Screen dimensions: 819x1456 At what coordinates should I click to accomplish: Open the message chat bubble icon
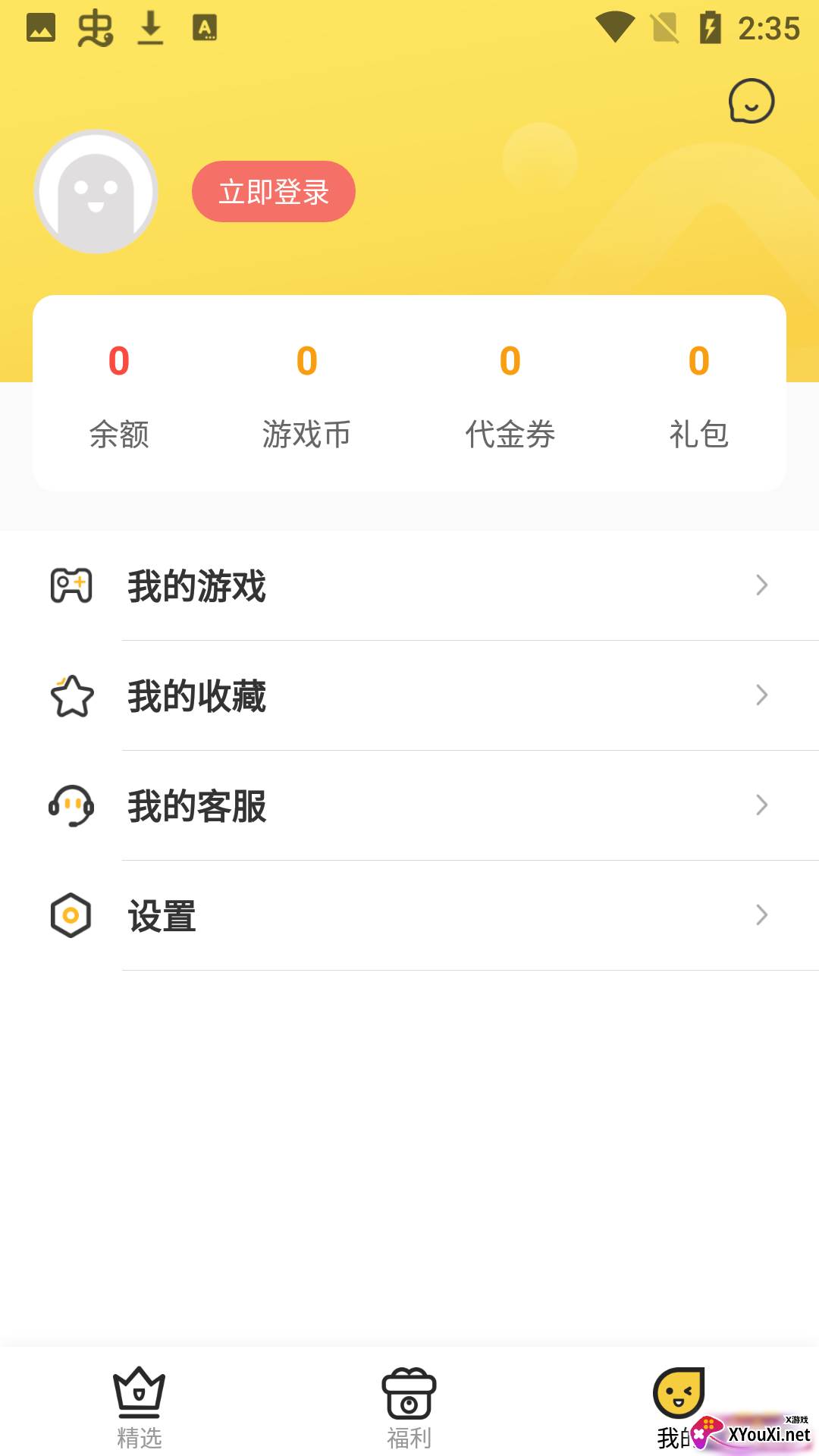coord(751,101)
